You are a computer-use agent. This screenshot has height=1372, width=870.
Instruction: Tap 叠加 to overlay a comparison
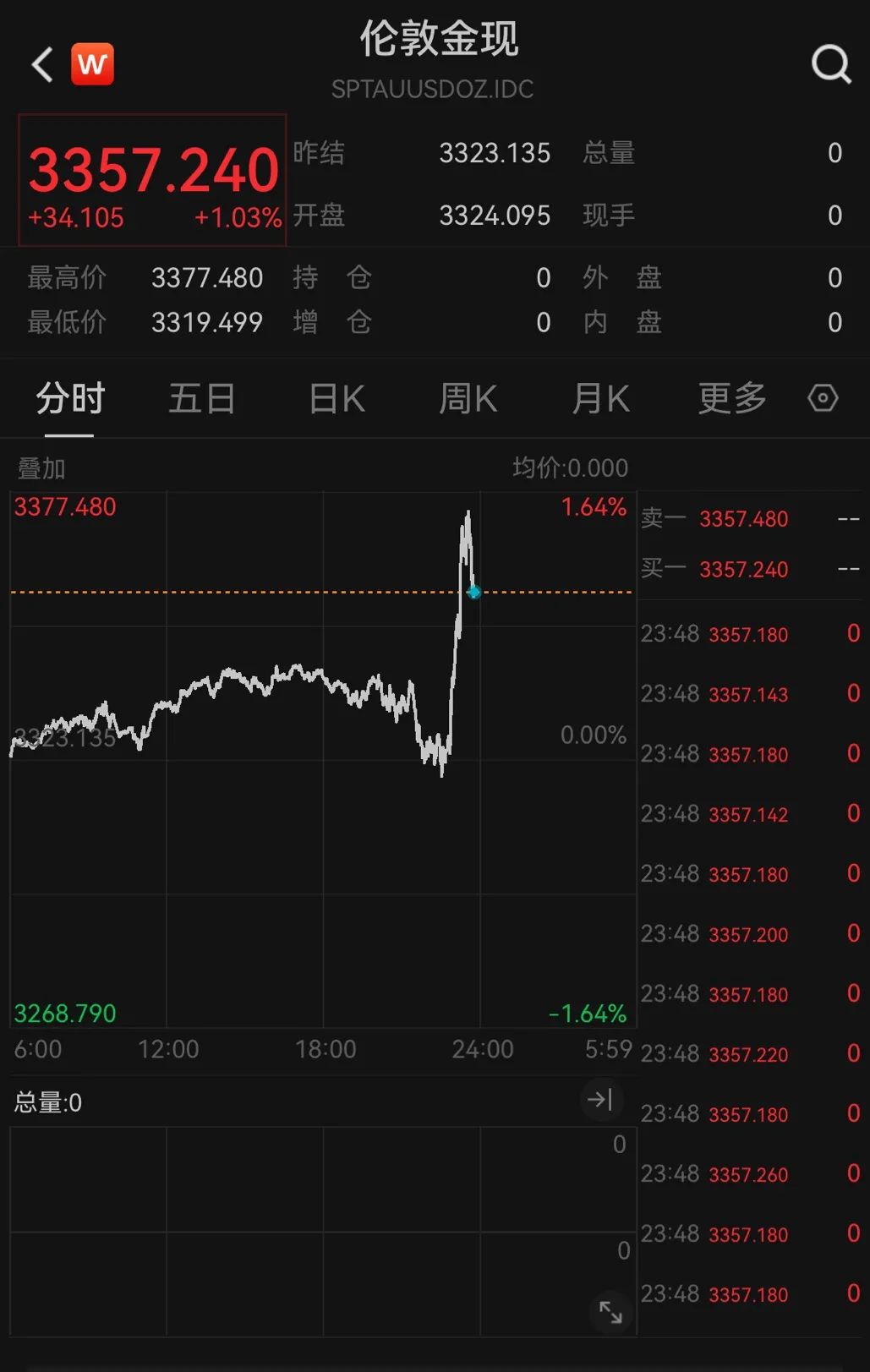tap(41, 467)
